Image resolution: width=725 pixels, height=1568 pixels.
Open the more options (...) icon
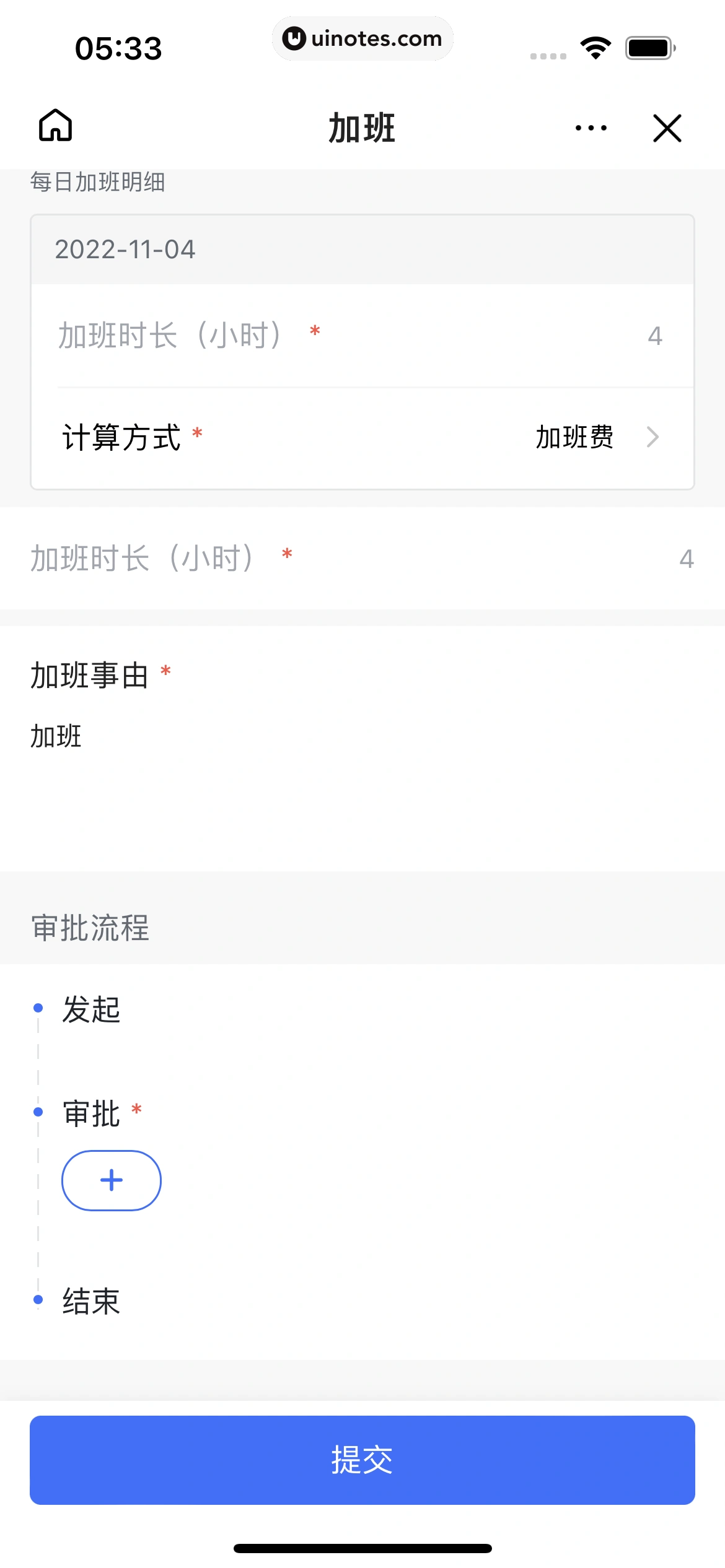click(x=589, y=128)
